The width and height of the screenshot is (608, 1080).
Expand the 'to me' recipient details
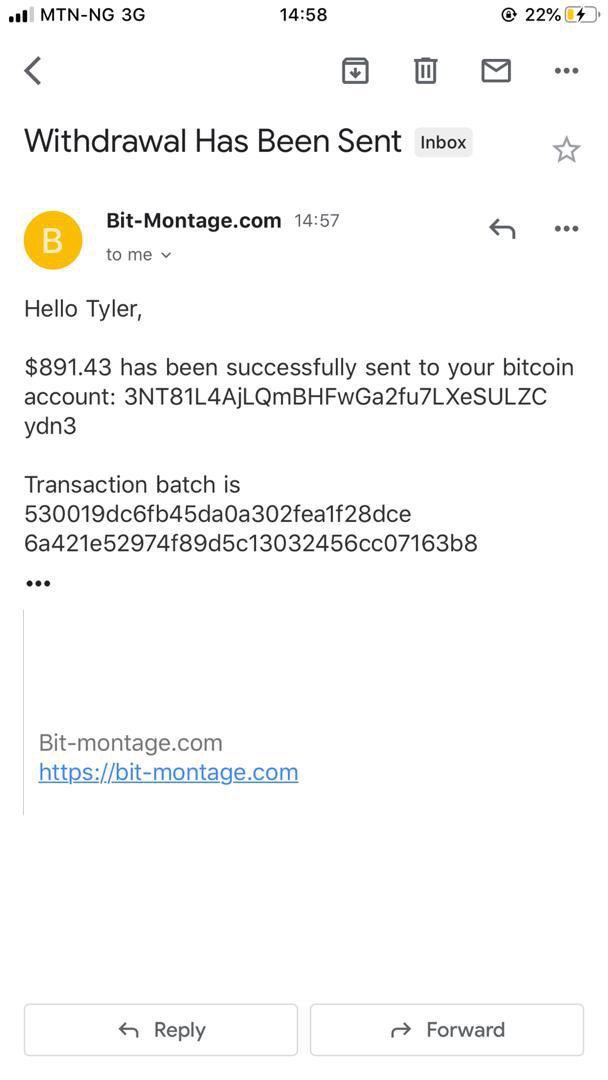tap(139, 255)
